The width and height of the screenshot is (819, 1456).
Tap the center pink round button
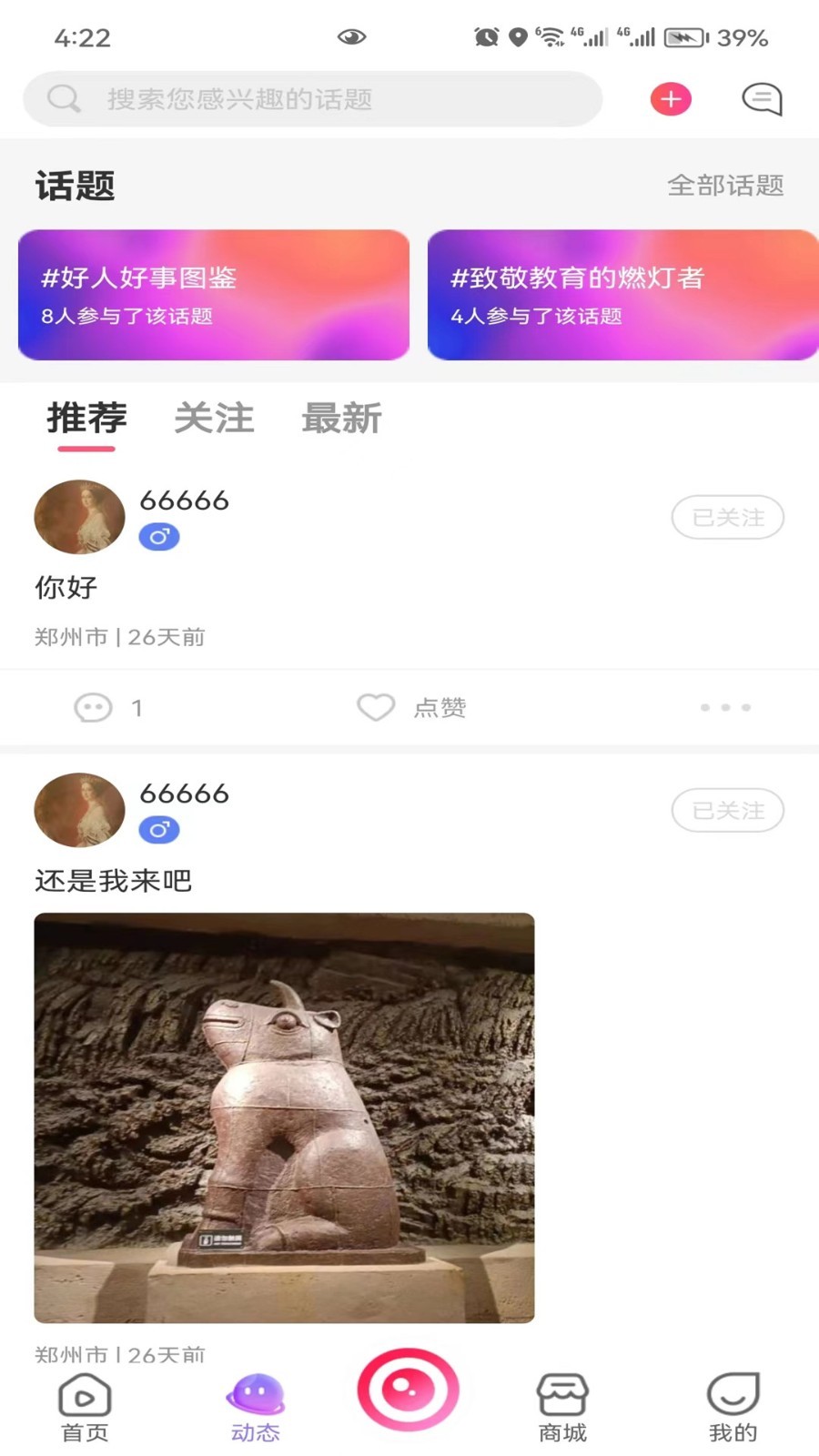[x=408, y=1390]
